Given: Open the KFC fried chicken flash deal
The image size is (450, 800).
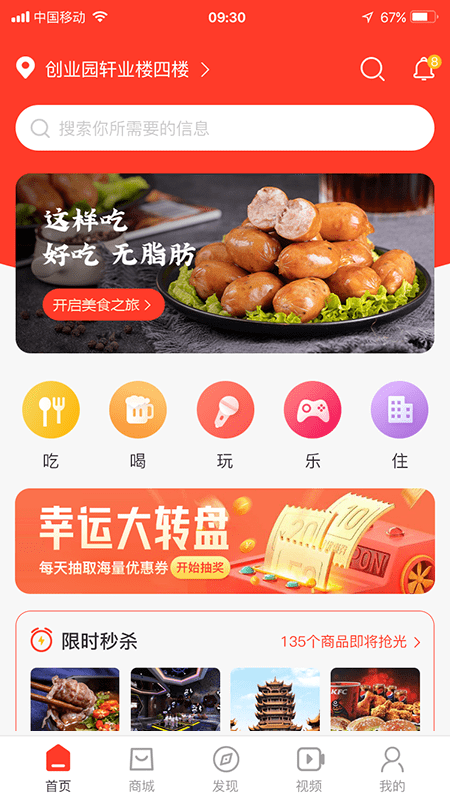Looking at the screenshot, I should pos(375,699).
